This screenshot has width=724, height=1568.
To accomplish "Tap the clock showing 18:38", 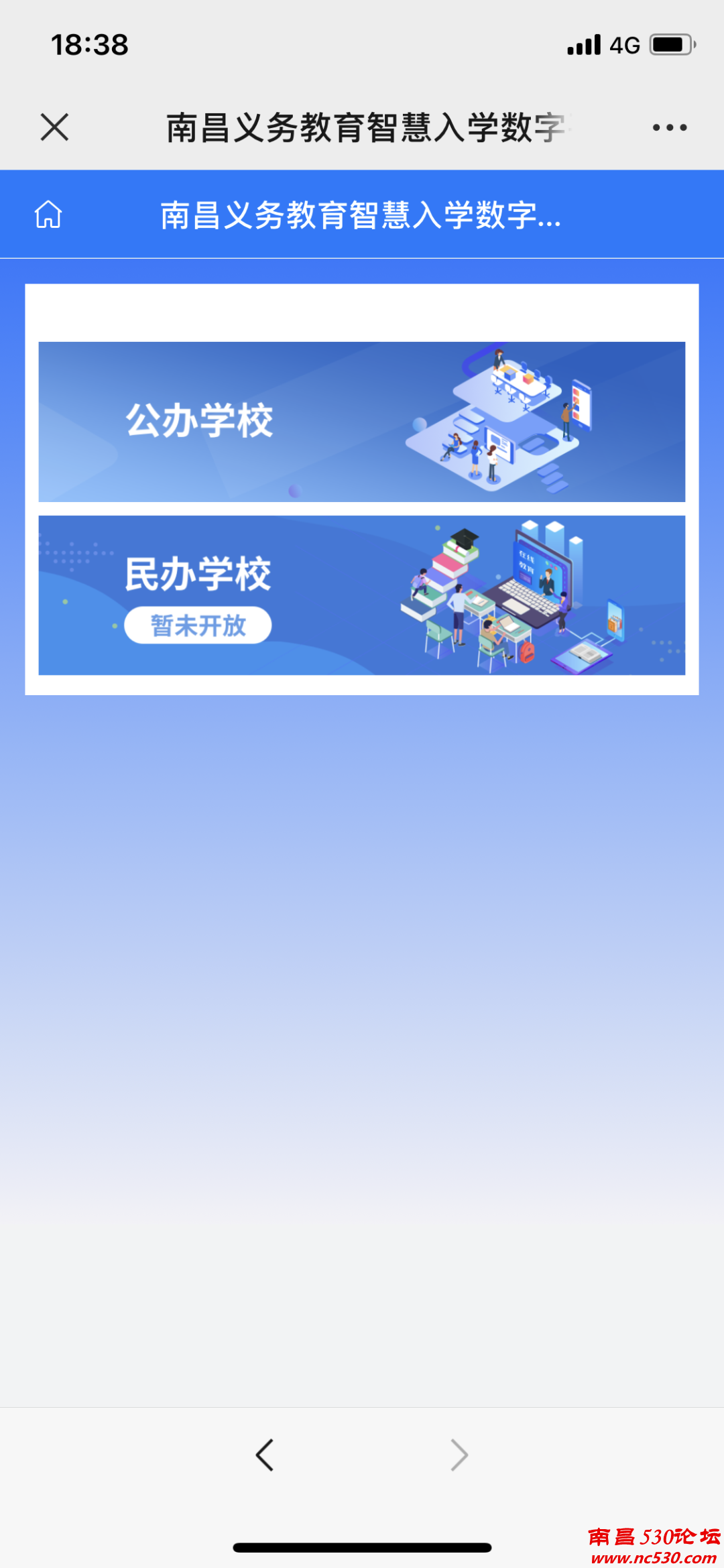I will coord(88,44).
